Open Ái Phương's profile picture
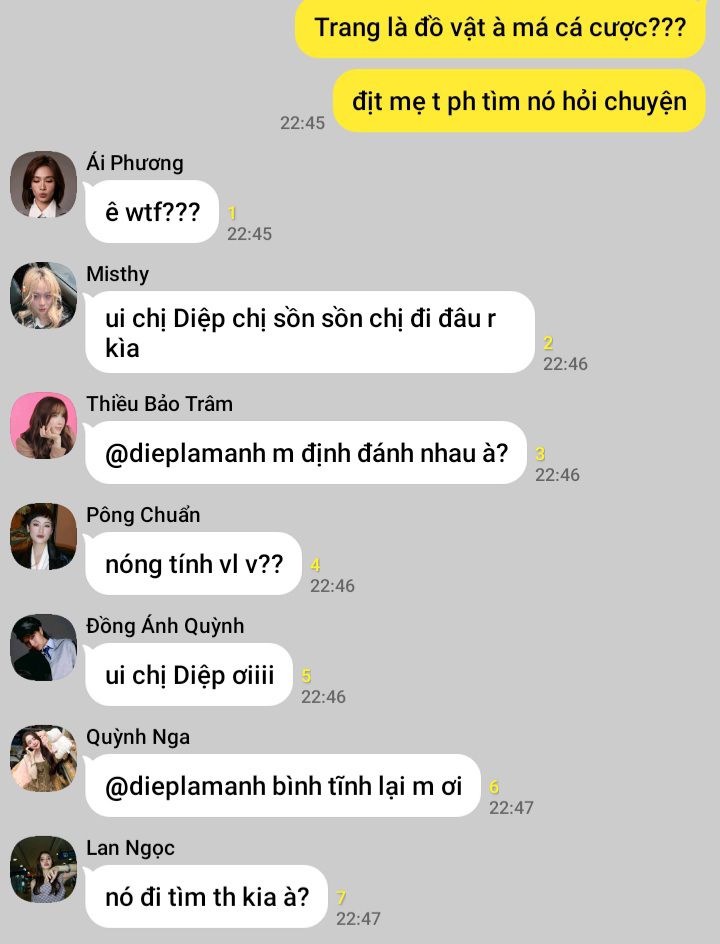 click(x=43, y=185)
